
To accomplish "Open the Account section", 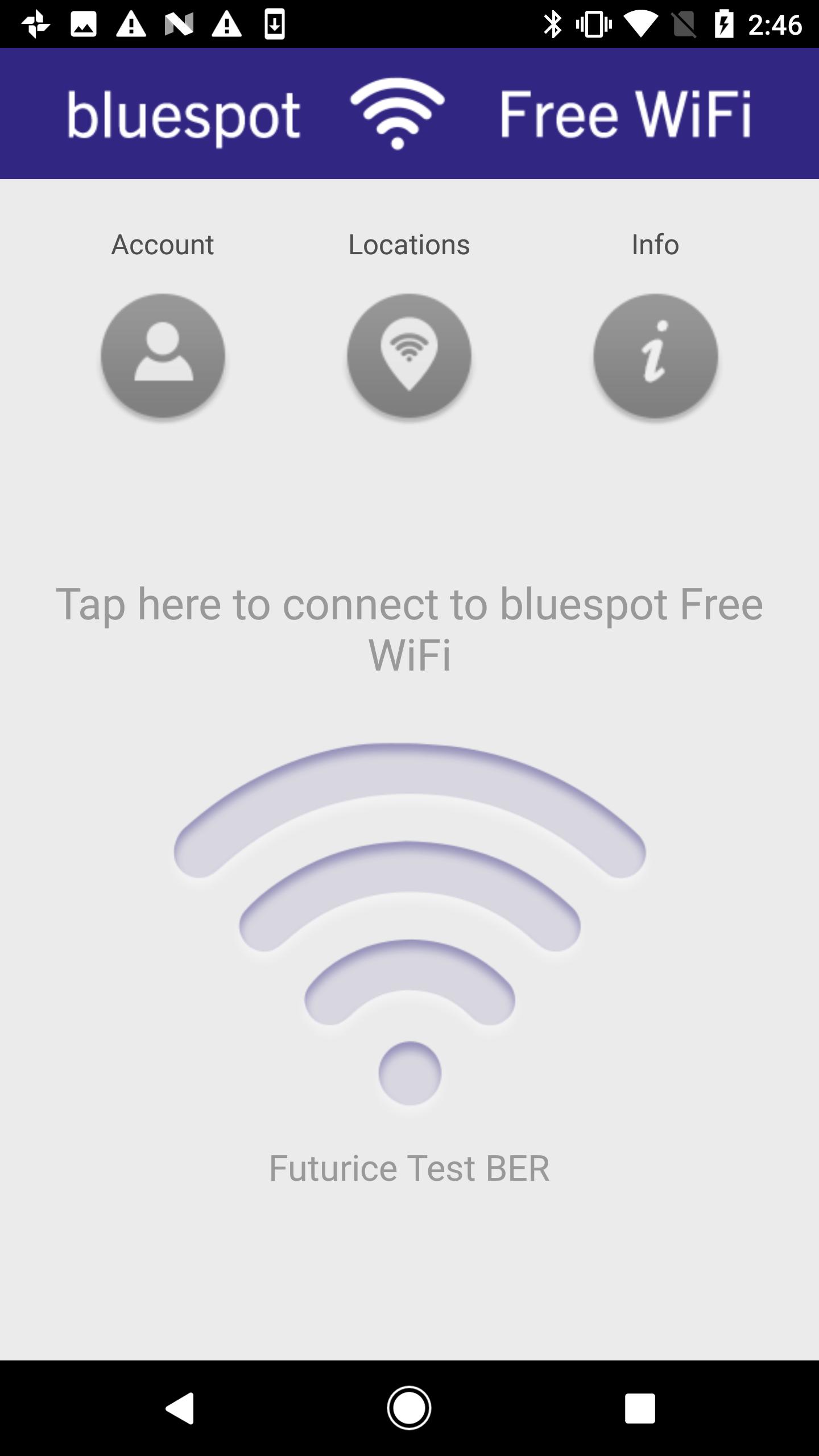I will [163, 356].
